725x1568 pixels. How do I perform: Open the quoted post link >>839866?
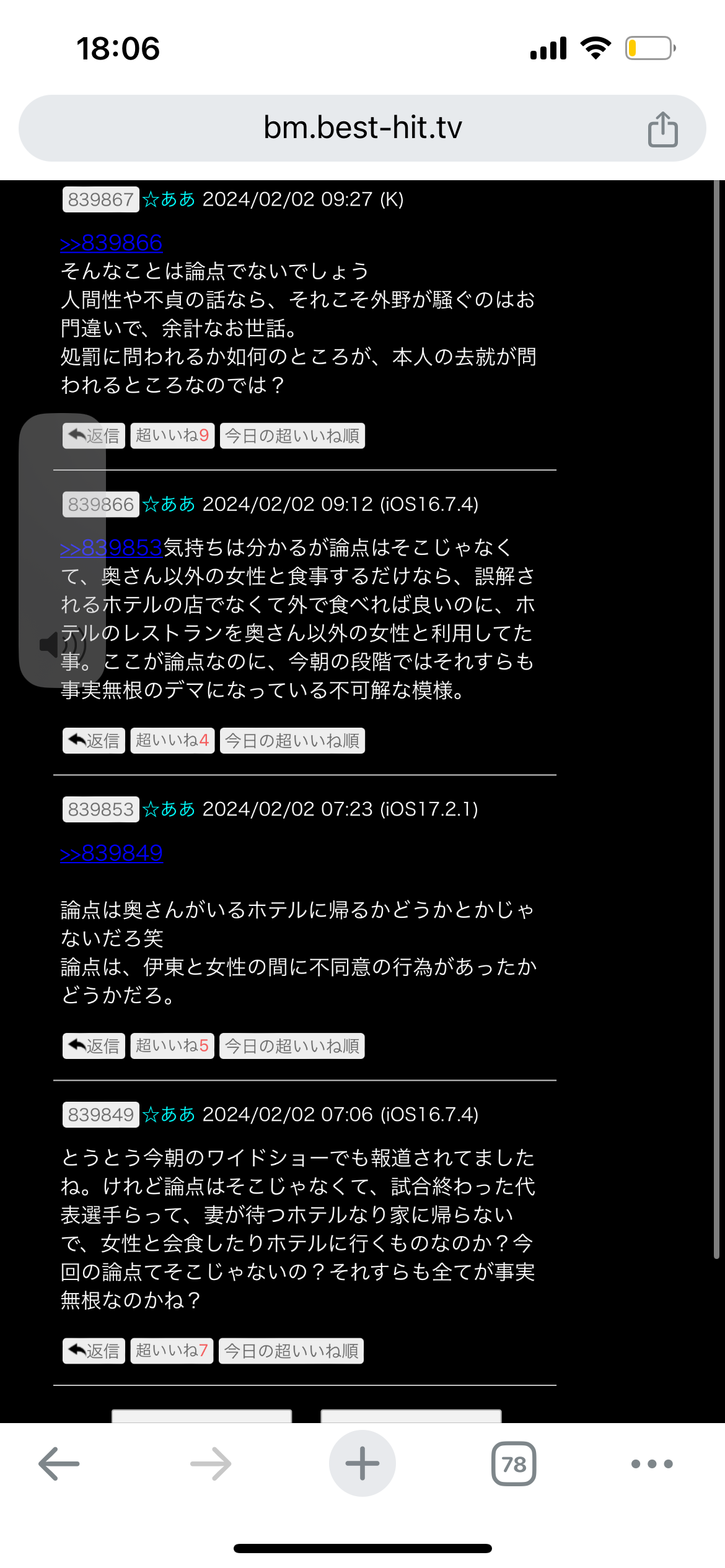pos(112,243)
